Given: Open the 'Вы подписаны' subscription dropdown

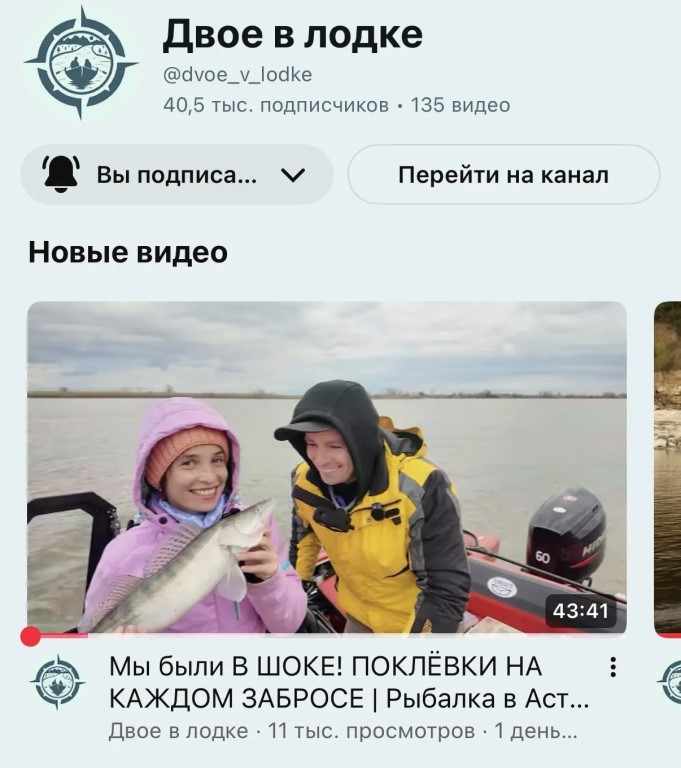Looking at the screenshot, I should (x=176, y=175).
